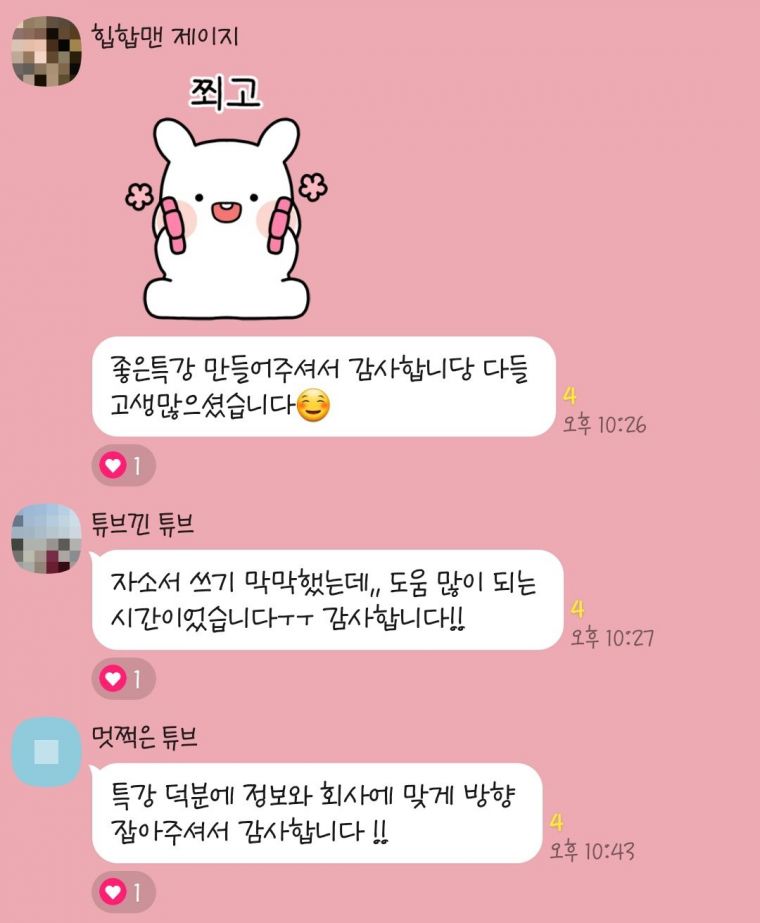Image resolution: width=760 pixels, height=923 pixels.
Task: Tap heart reaction under 특강 덕분에 message
Action: point(123,891)
